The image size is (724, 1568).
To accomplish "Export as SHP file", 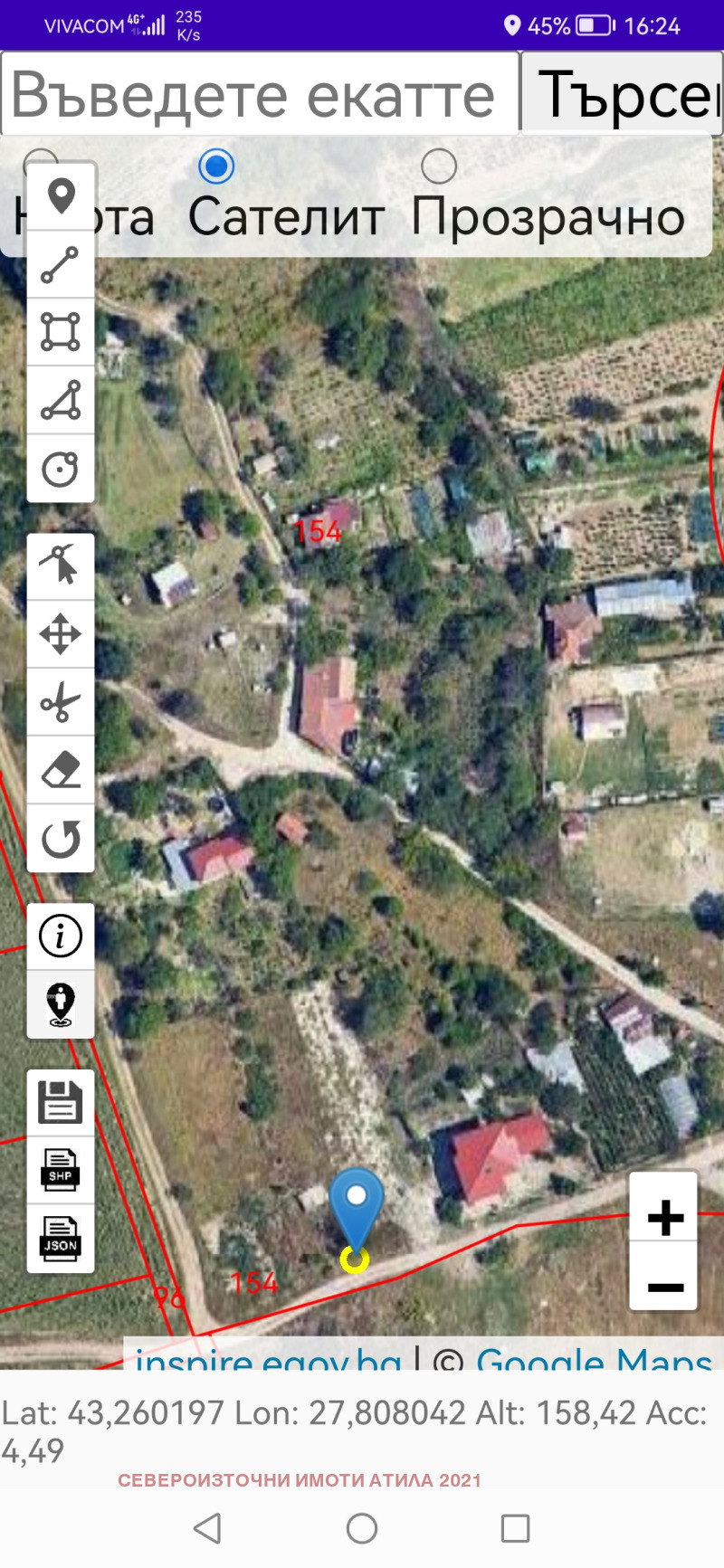I will [x=61, y=1171].
